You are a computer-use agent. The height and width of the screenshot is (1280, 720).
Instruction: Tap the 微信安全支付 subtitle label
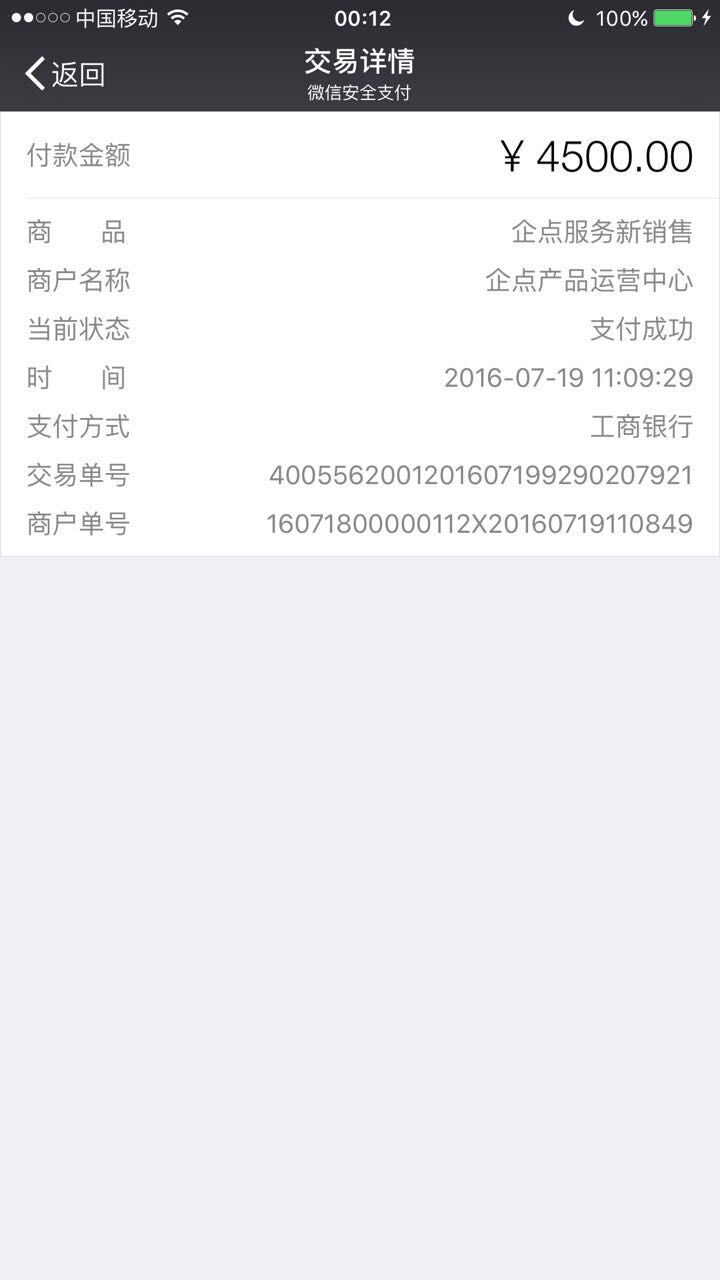pos(360,92)
